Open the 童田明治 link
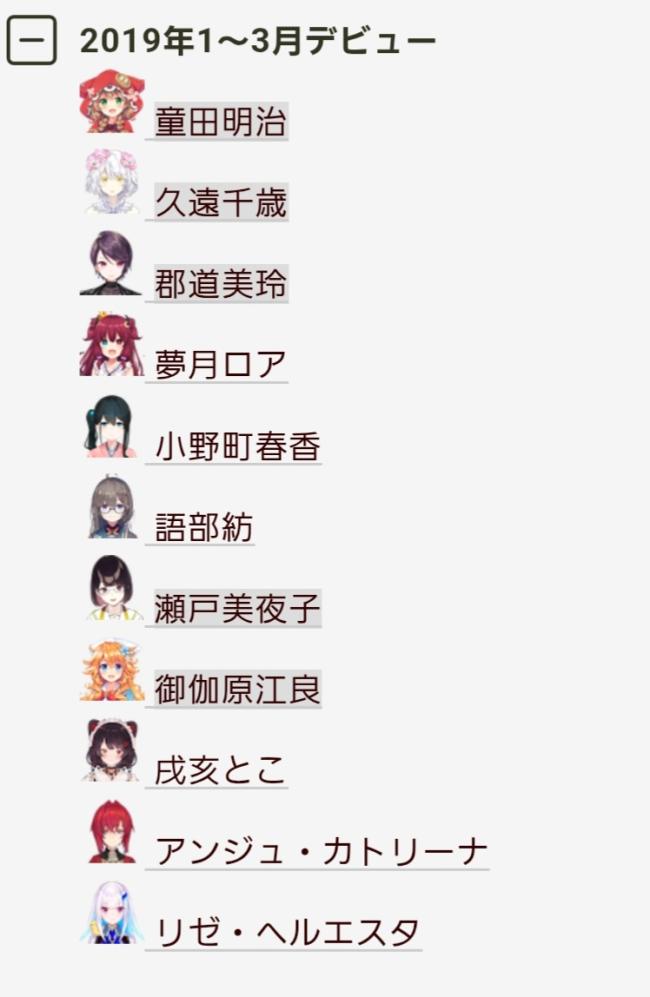Image resolution: width=650 pixels, height=997 pixels. coord(220,122)
